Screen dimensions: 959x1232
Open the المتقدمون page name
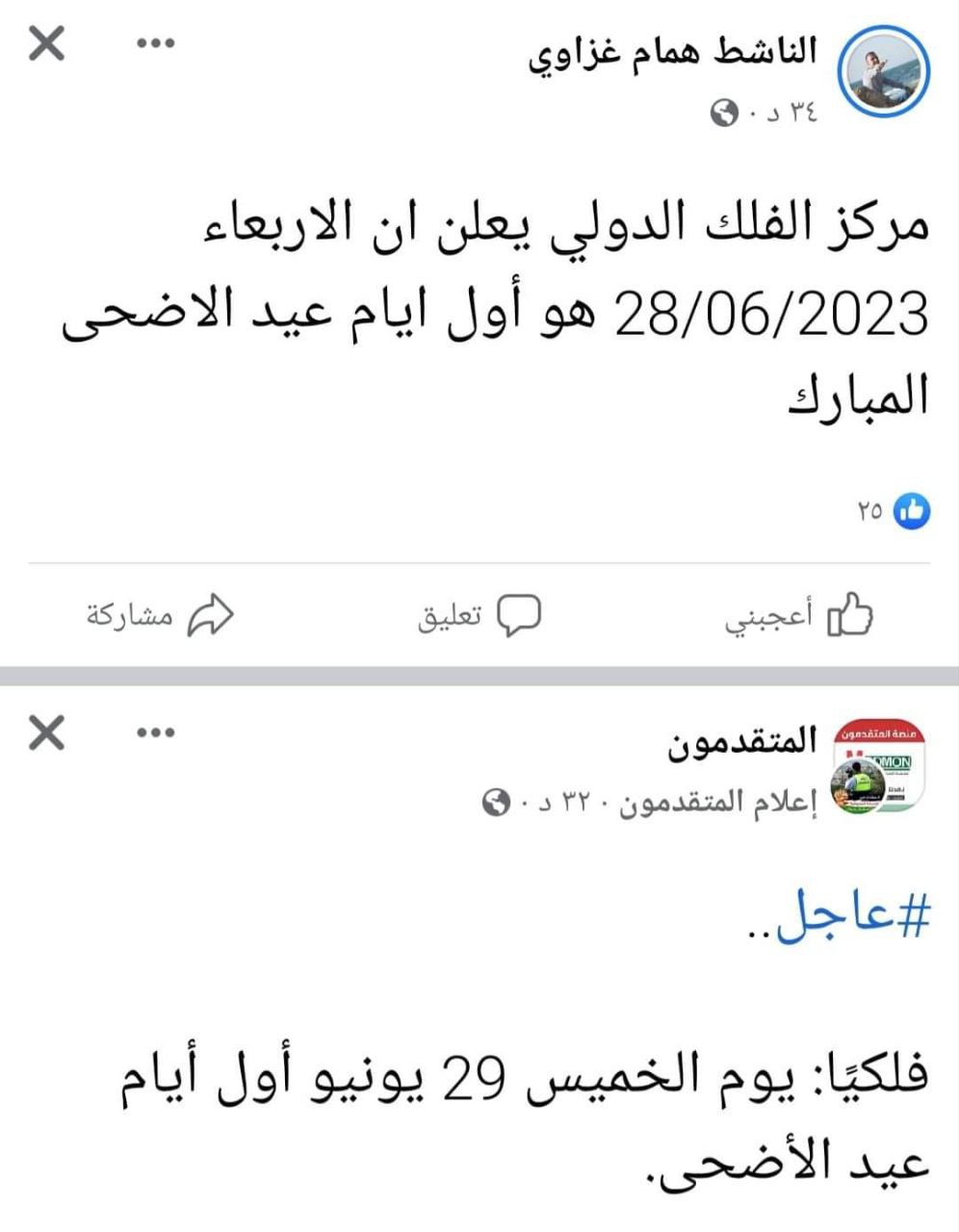[x=741, y=742]
